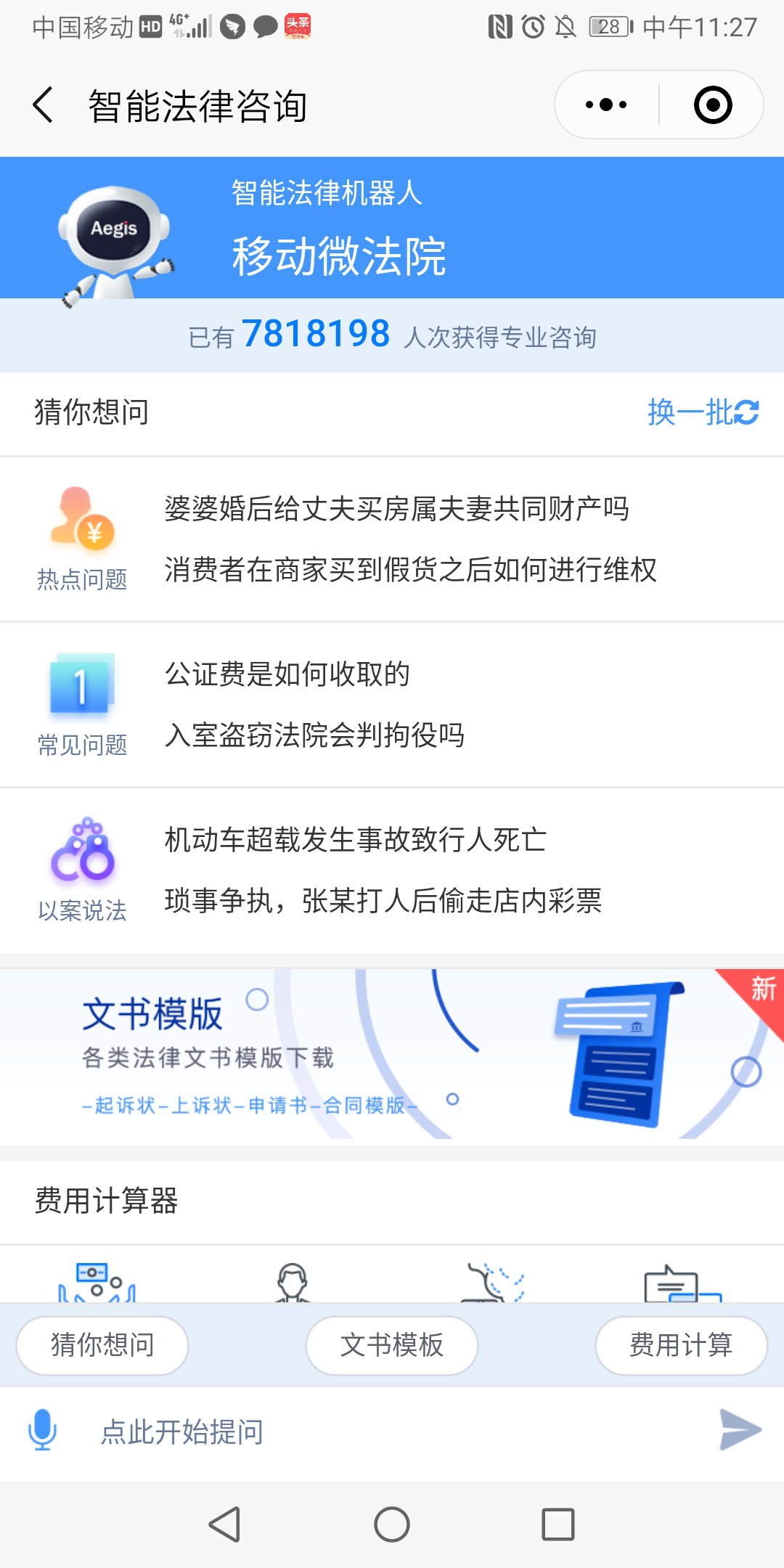Switch to the 文书模板 tab
Screen dimensions: 784x1568
391,1344
